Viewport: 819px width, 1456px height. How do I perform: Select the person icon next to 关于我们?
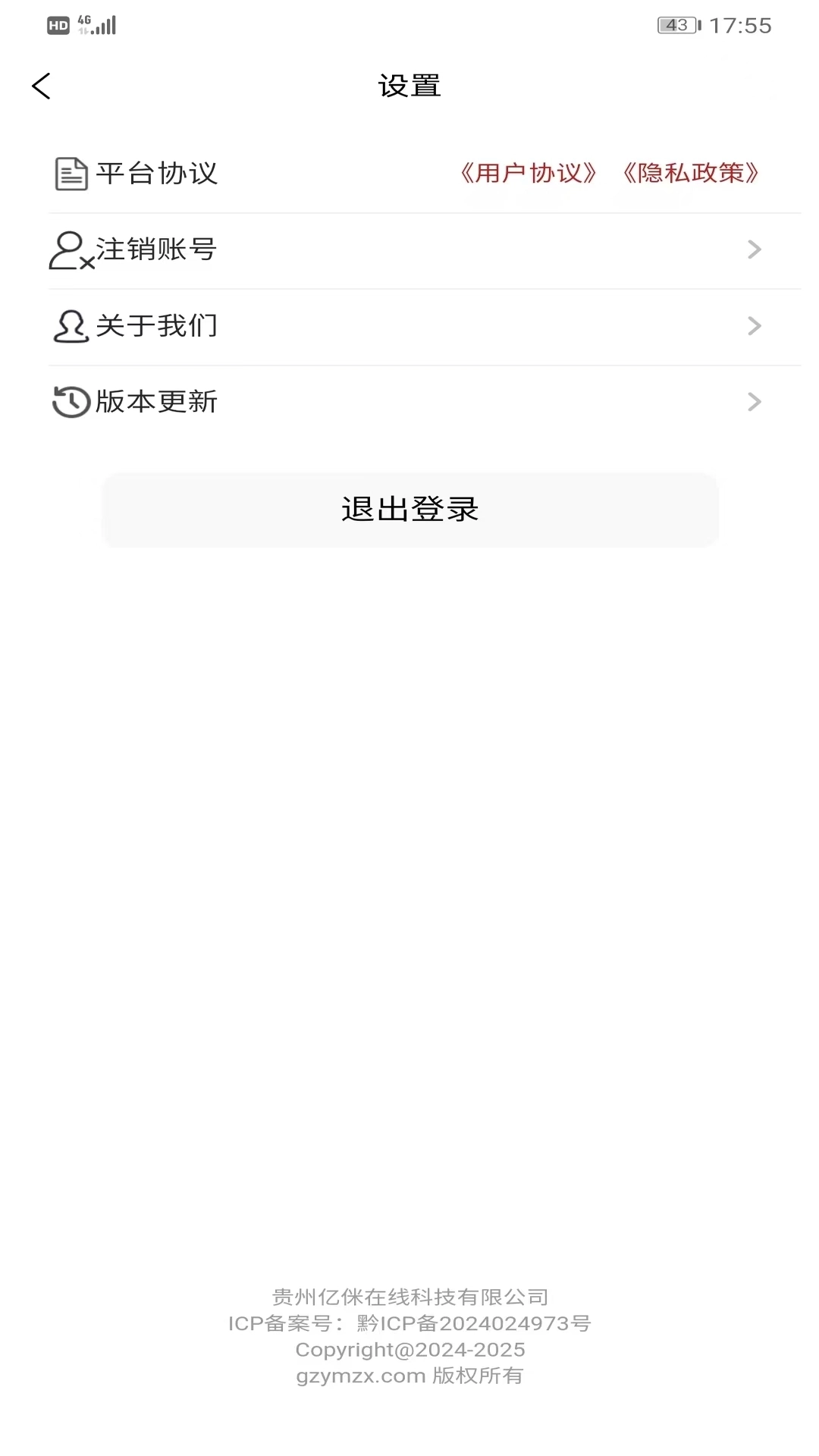click(70, 325)
